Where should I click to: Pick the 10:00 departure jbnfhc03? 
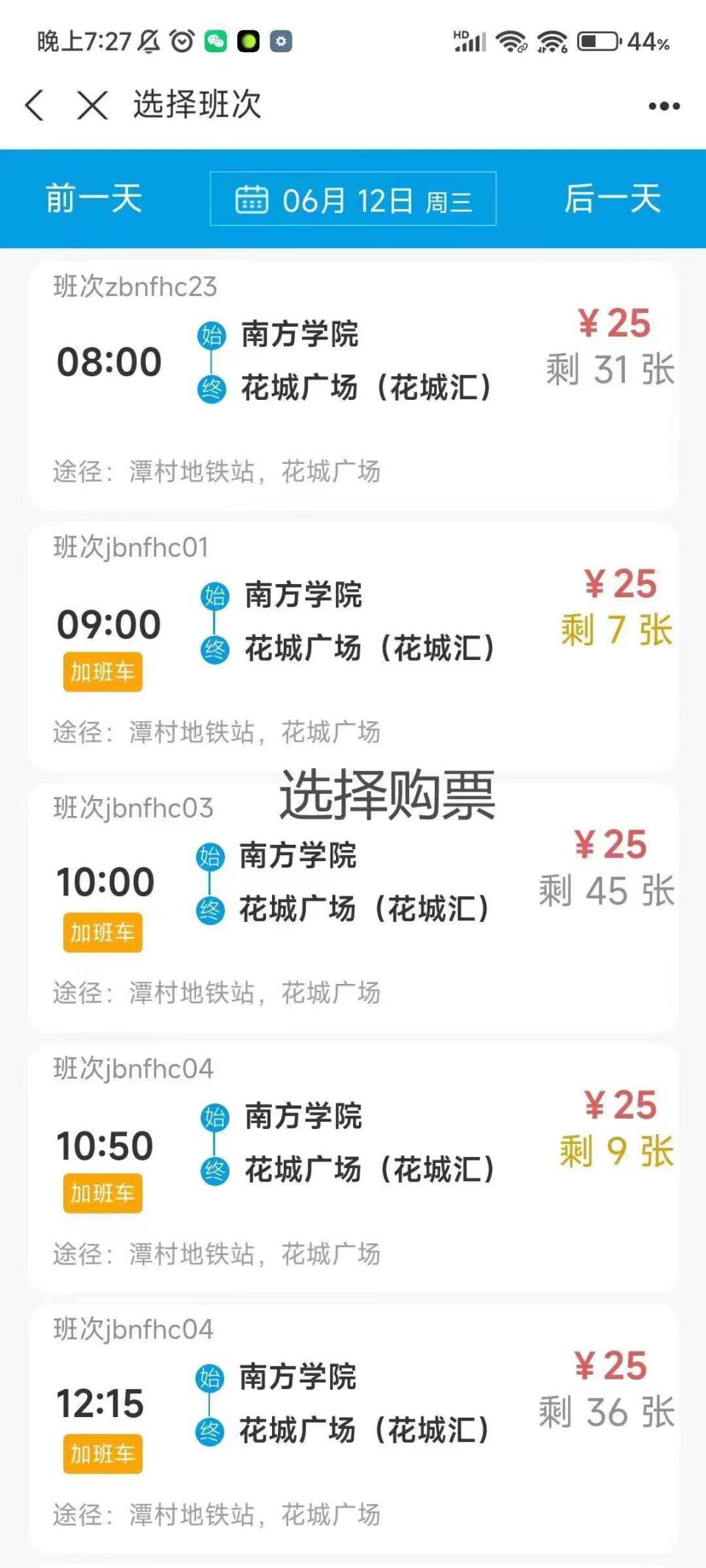352,907
